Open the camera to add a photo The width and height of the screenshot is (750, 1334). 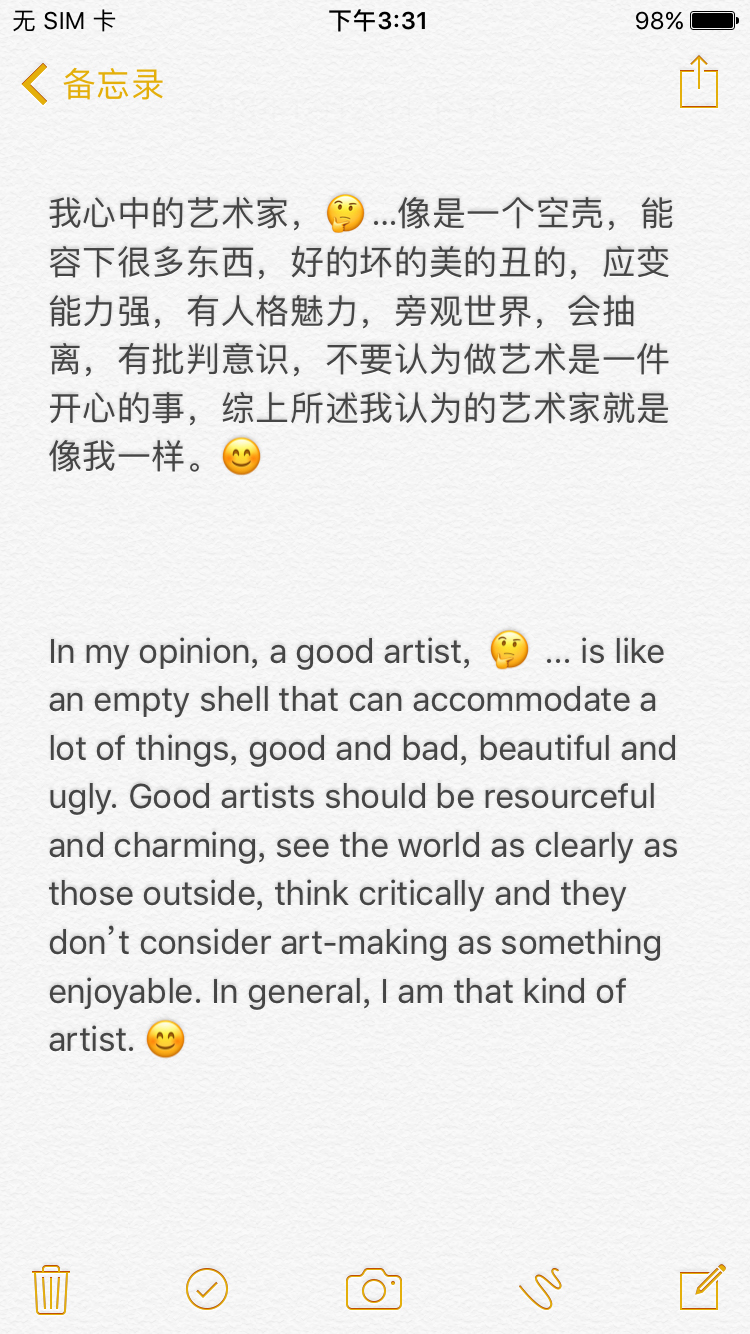pos(374,1288)
